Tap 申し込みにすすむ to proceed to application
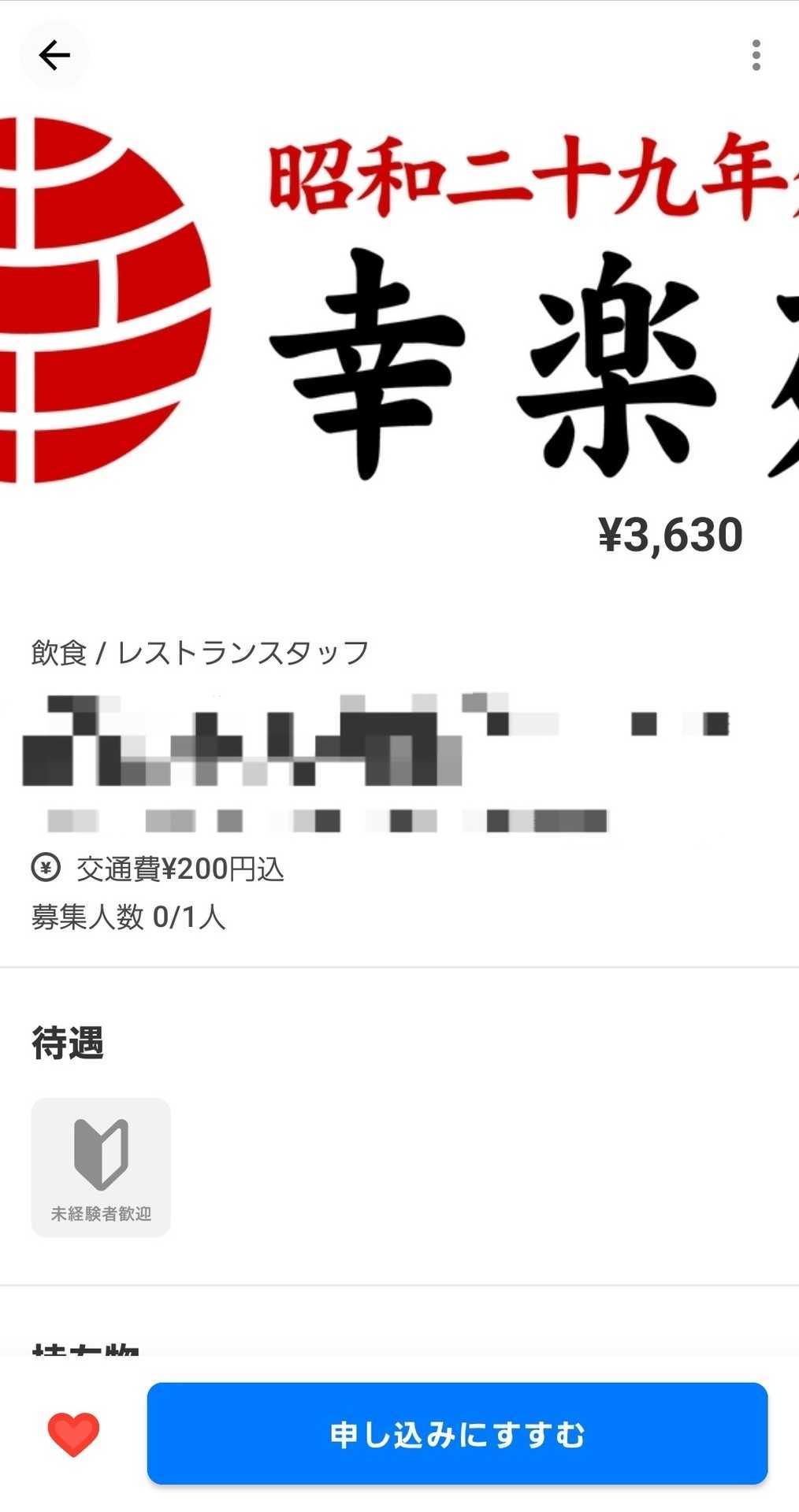The image size is (799, 1512). click(x=457, y=1433)
